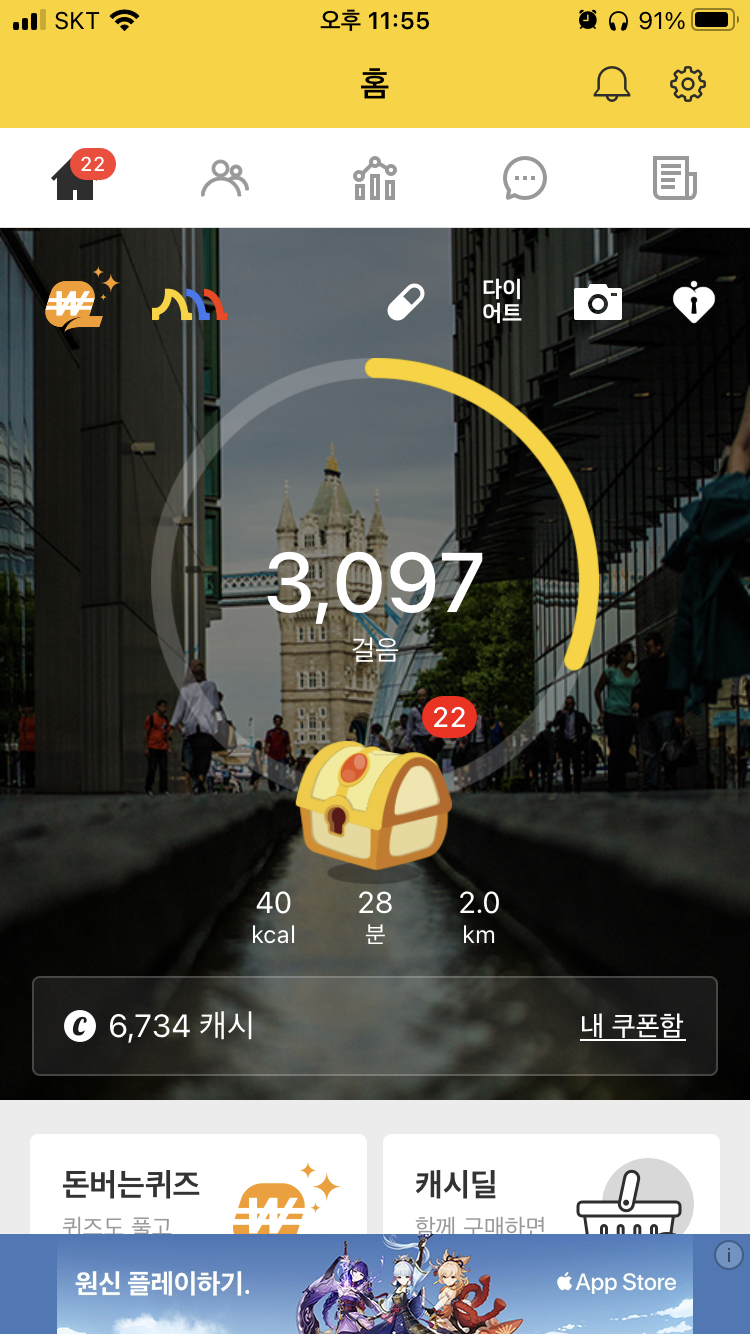The width and height of the screenshot is (750, 1334).
Task: Switch to the news feed tab
Action: point(674,179)
